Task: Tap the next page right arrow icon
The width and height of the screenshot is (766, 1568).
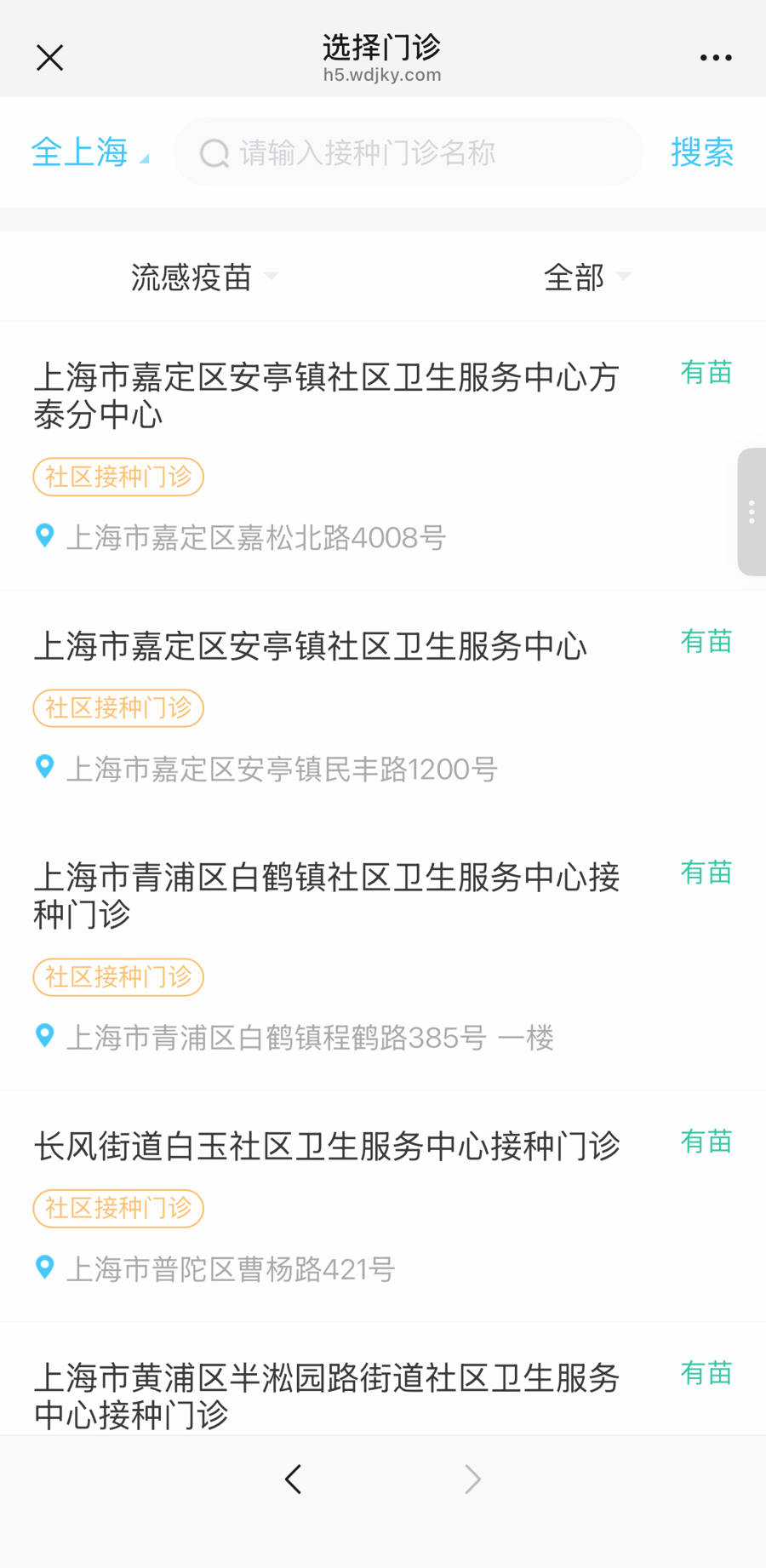Action: coord(473,1479)
